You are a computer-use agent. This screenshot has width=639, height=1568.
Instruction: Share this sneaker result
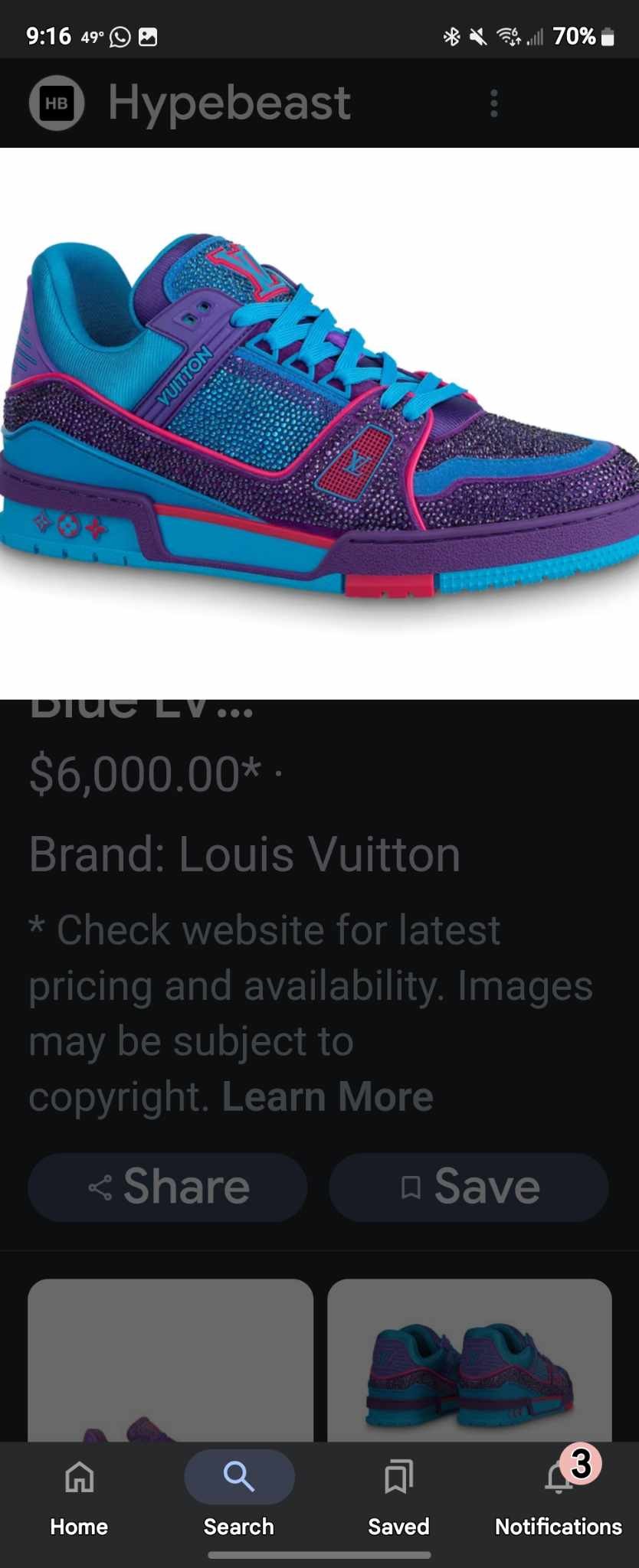tap(168, 1187)
